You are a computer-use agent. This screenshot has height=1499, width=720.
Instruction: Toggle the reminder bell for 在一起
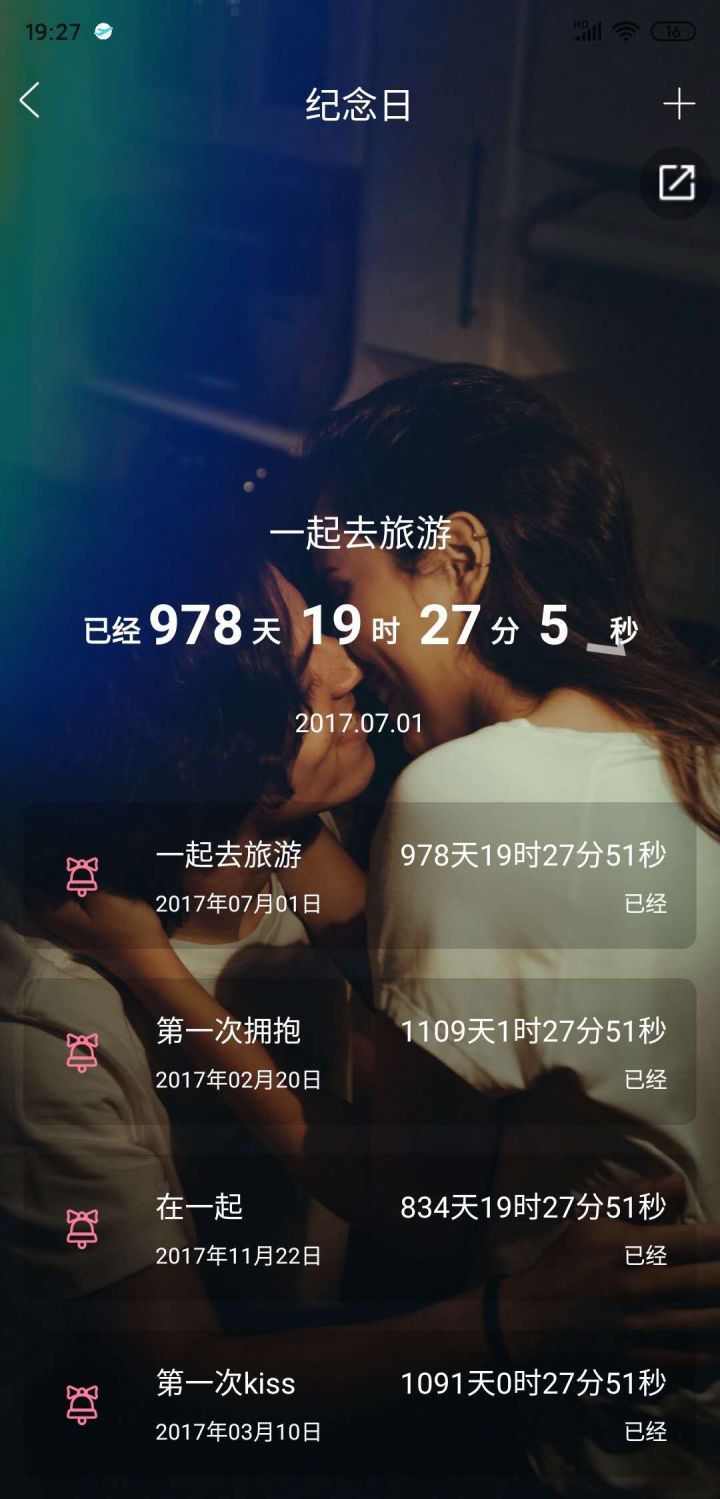84,1229
